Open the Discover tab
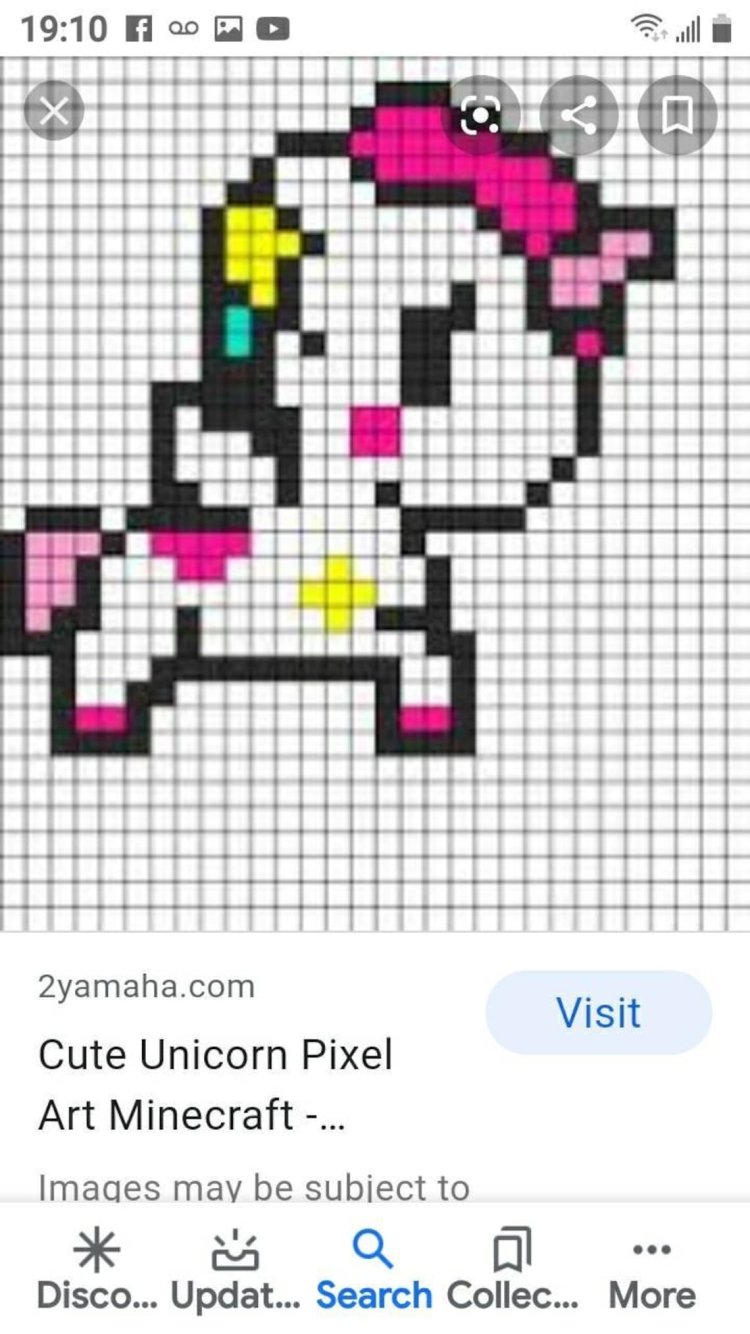 pos(97,1268)
